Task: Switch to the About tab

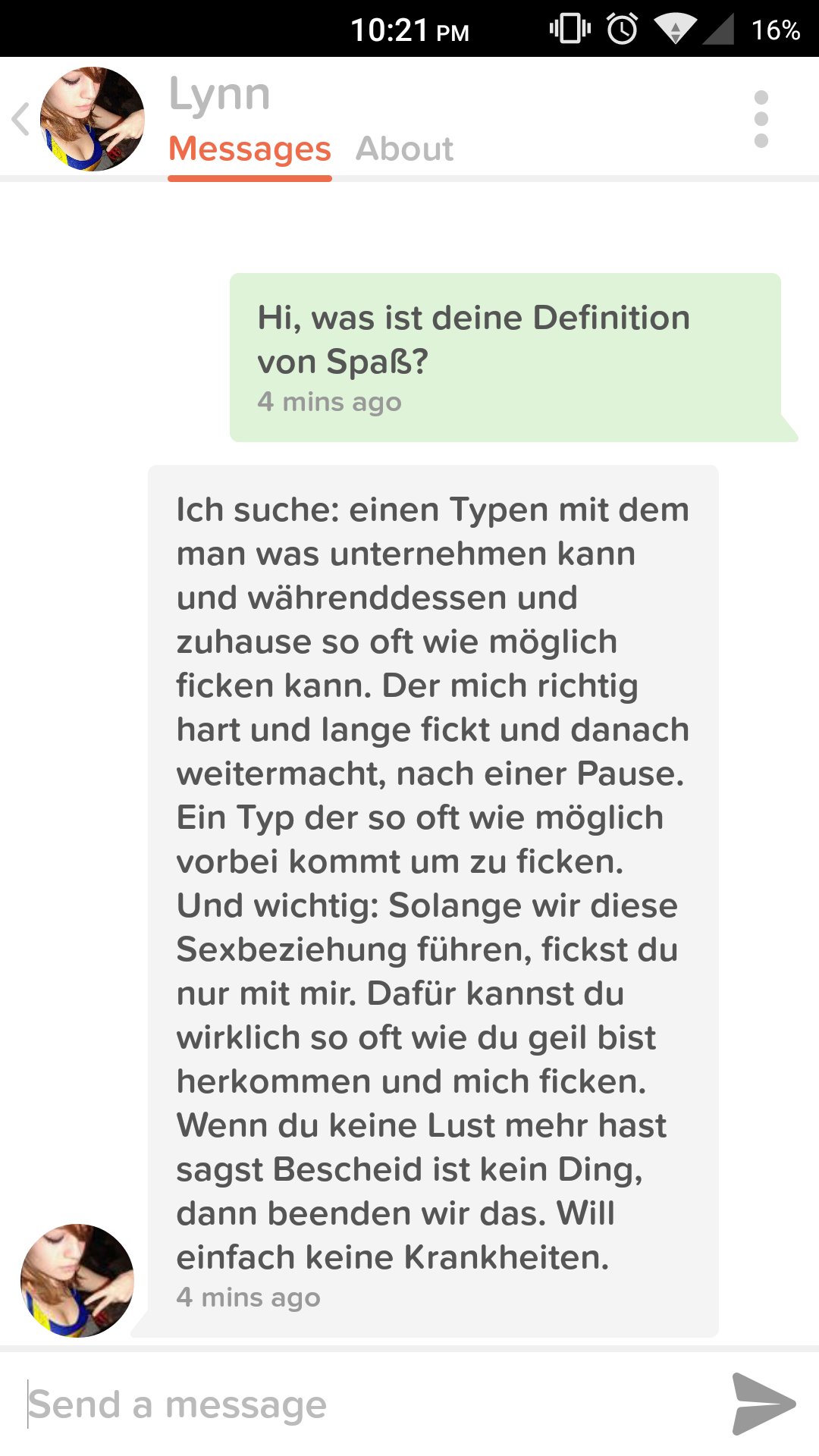Action: pyautogui.click(x=404, y=149)
